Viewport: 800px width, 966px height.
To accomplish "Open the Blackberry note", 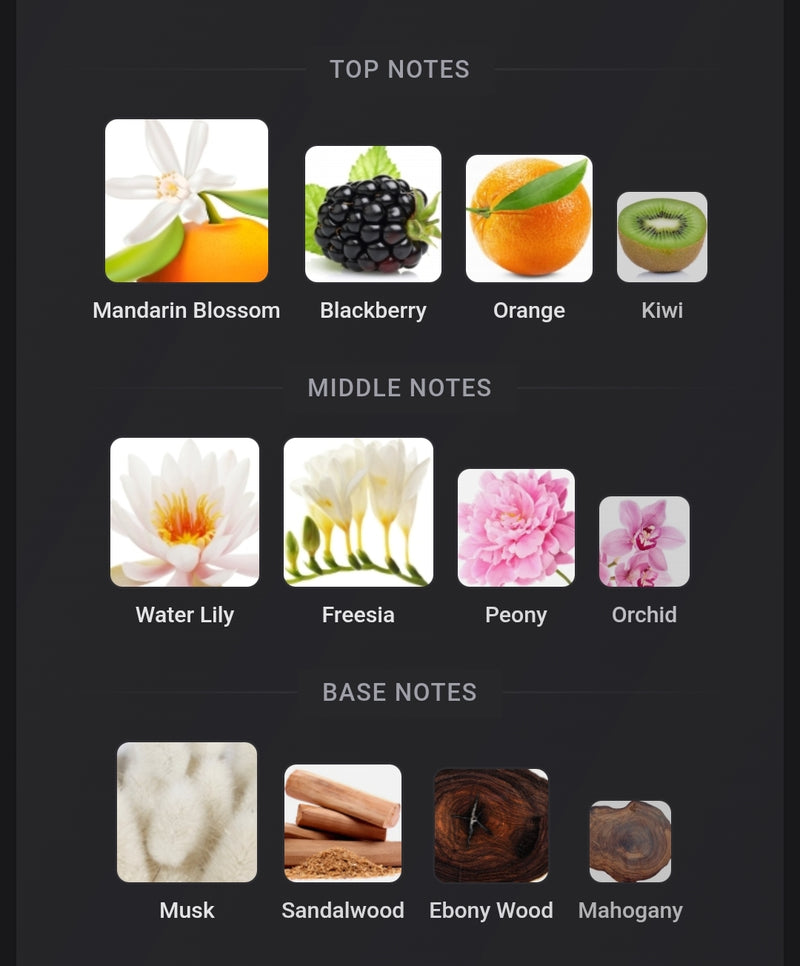I will [x=373, y=214].
